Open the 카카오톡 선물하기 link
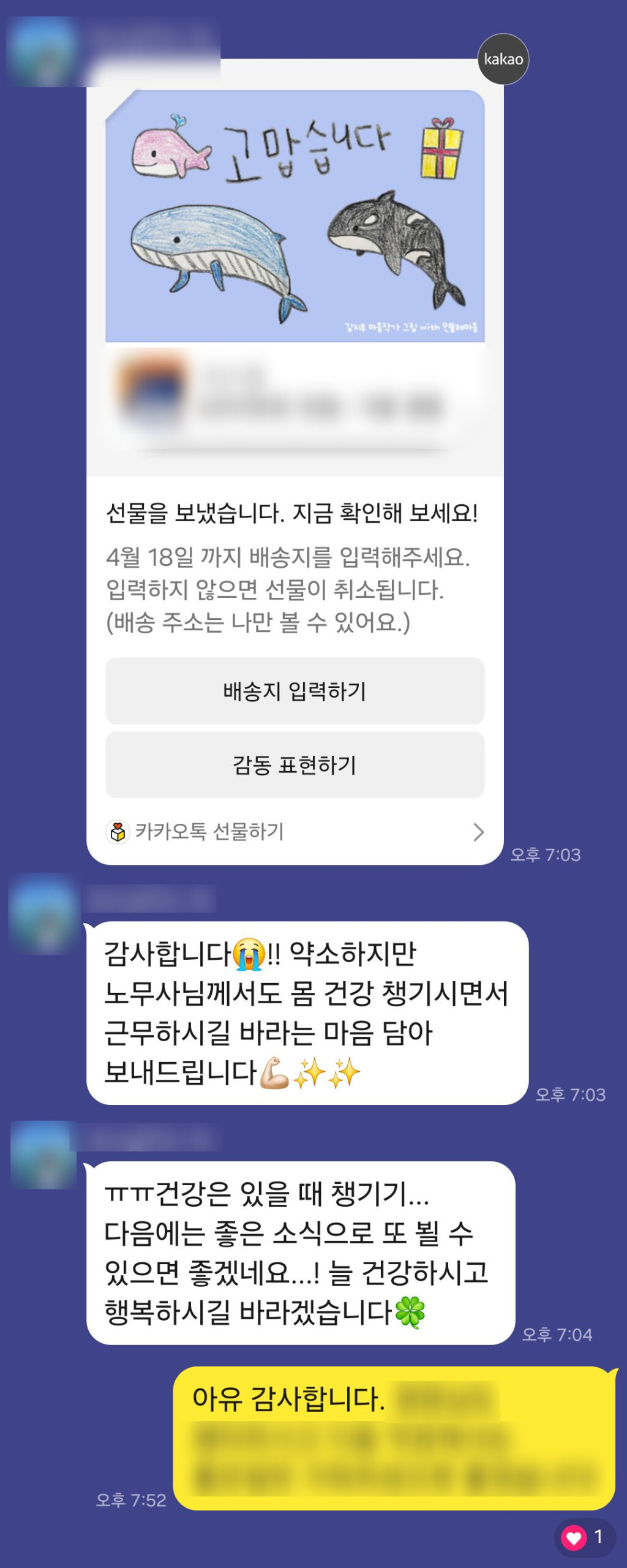The width and height of the screenshot is (627, 1568). [295, 832]
